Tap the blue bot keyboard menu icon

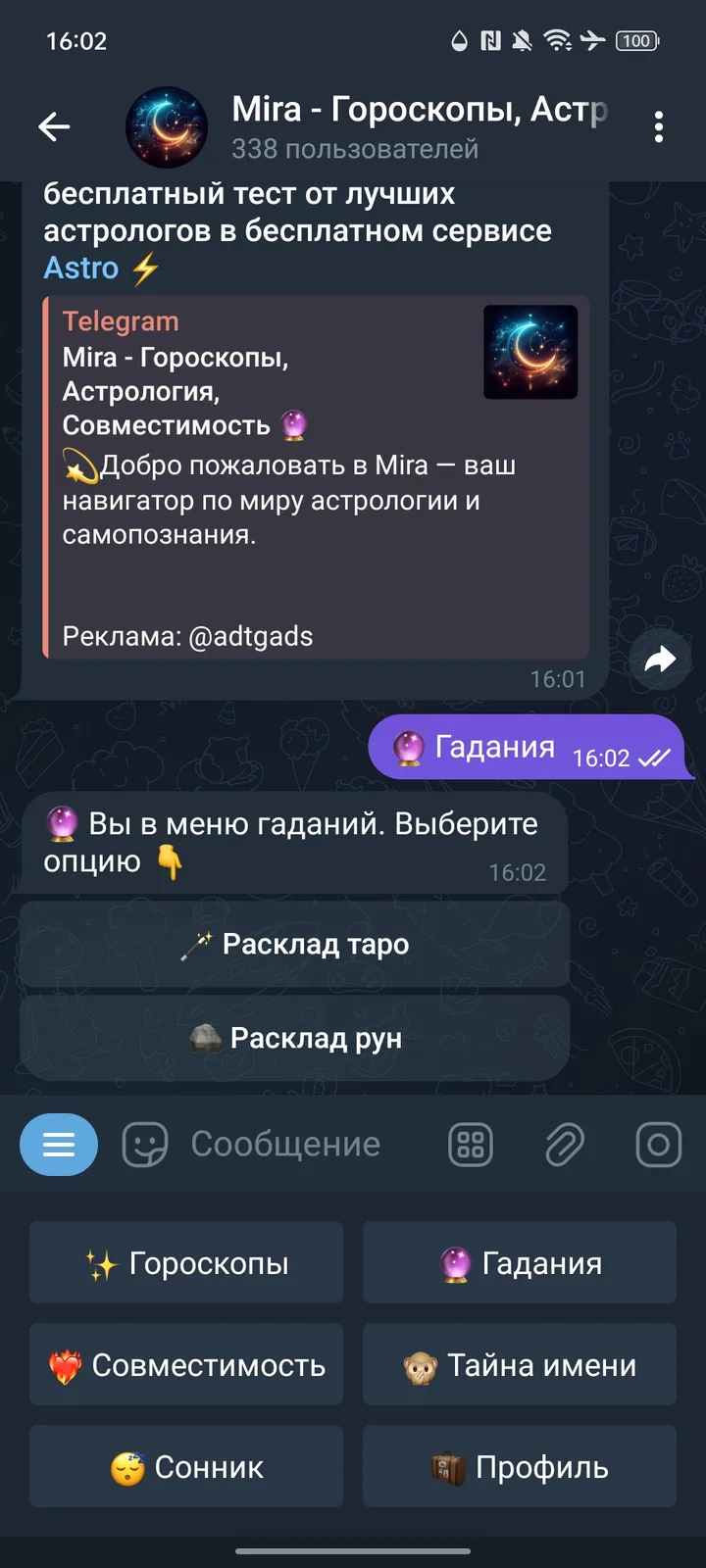tap(59, 1144)
